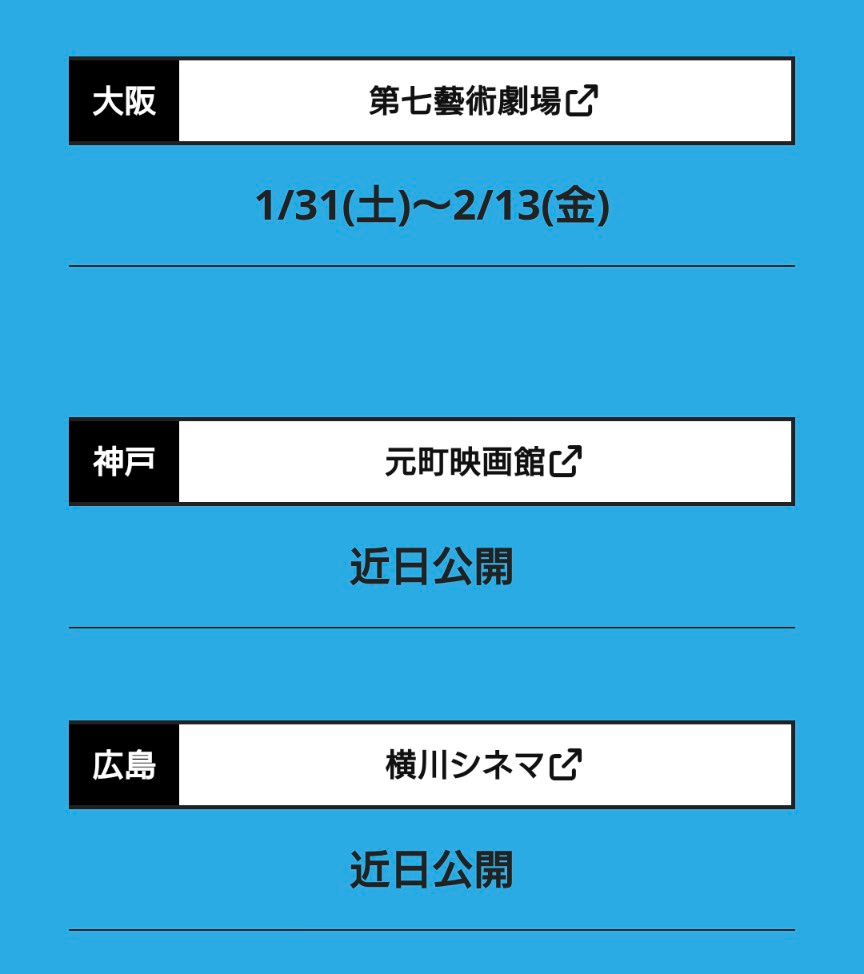Open the 第七藝術劇場 theater link
Image resolution: width=864 pixels, height=974 pixels.
[x=483, y=101]
